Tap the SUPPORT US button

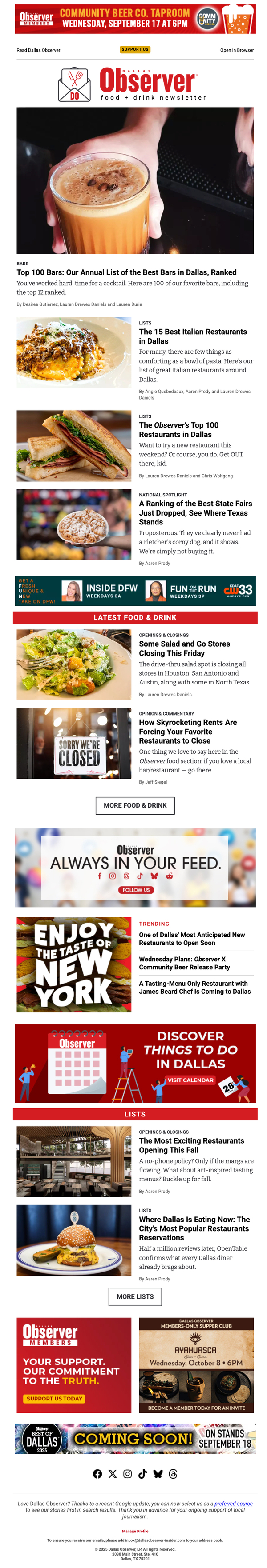tap(135, 49)
